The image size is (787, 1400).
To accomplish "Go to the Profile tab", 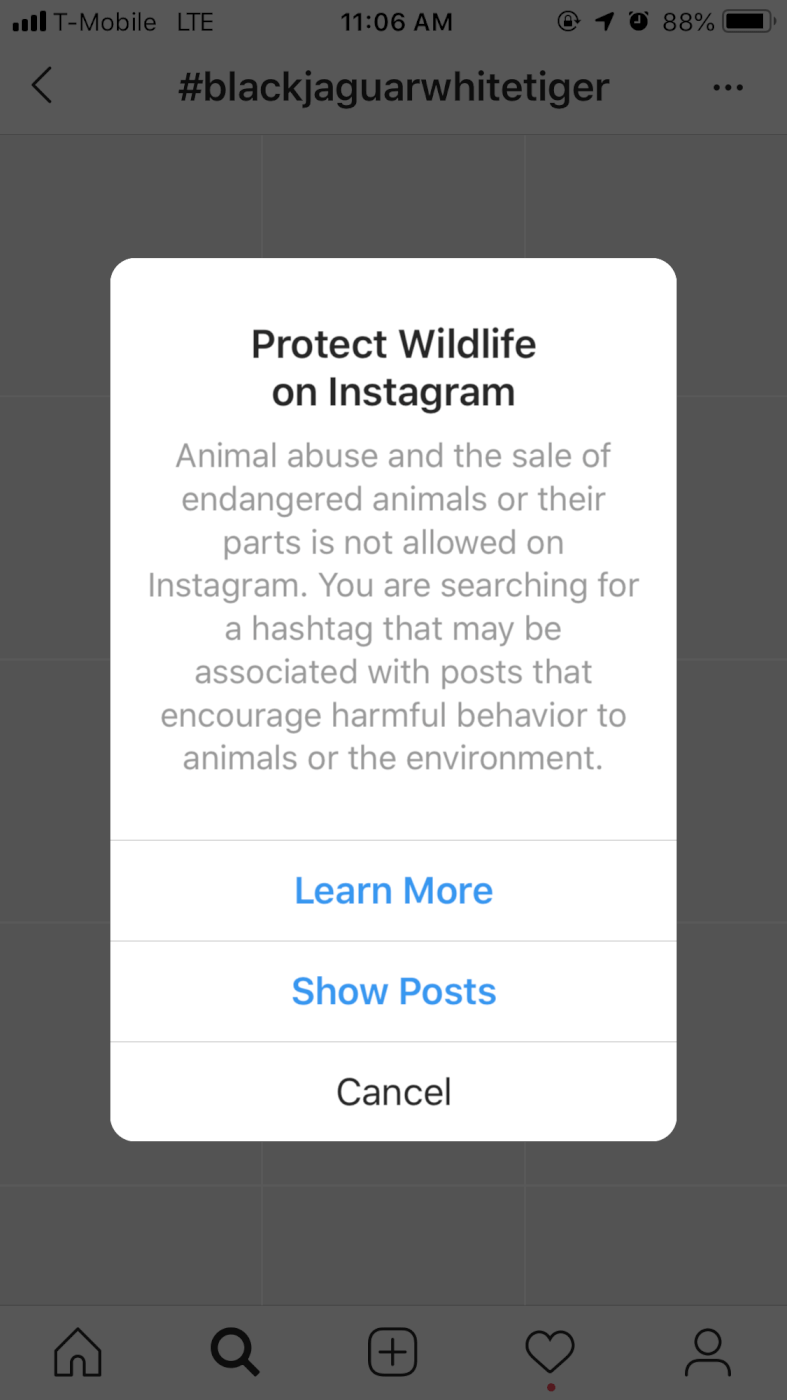I will tap(708, 1353).
